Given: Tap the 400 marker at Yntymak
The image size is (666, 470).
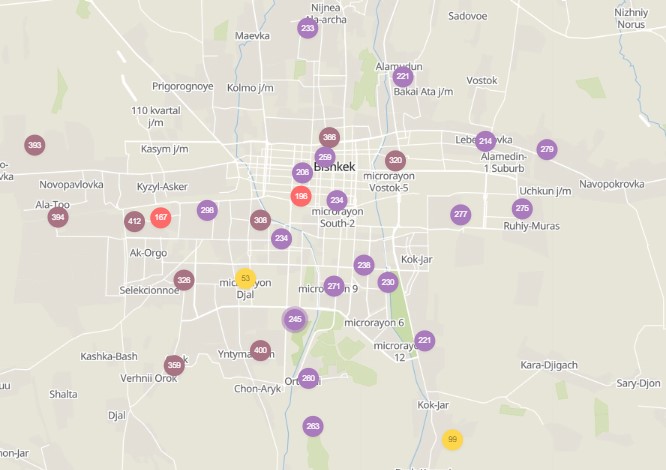Looking at the screenshot, I should pos(260,350).
